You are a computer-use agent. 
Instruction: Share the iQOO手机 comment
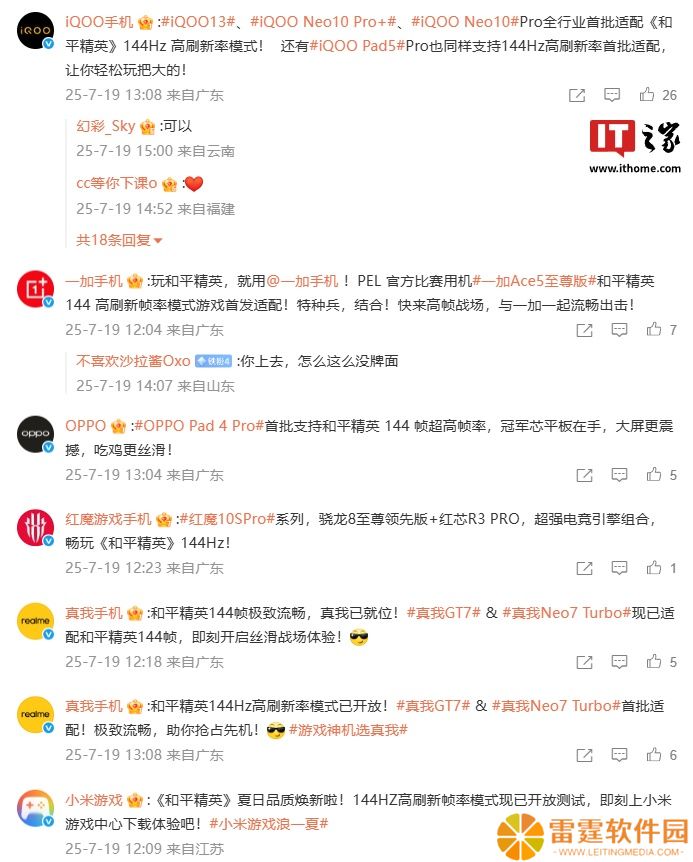577,95
